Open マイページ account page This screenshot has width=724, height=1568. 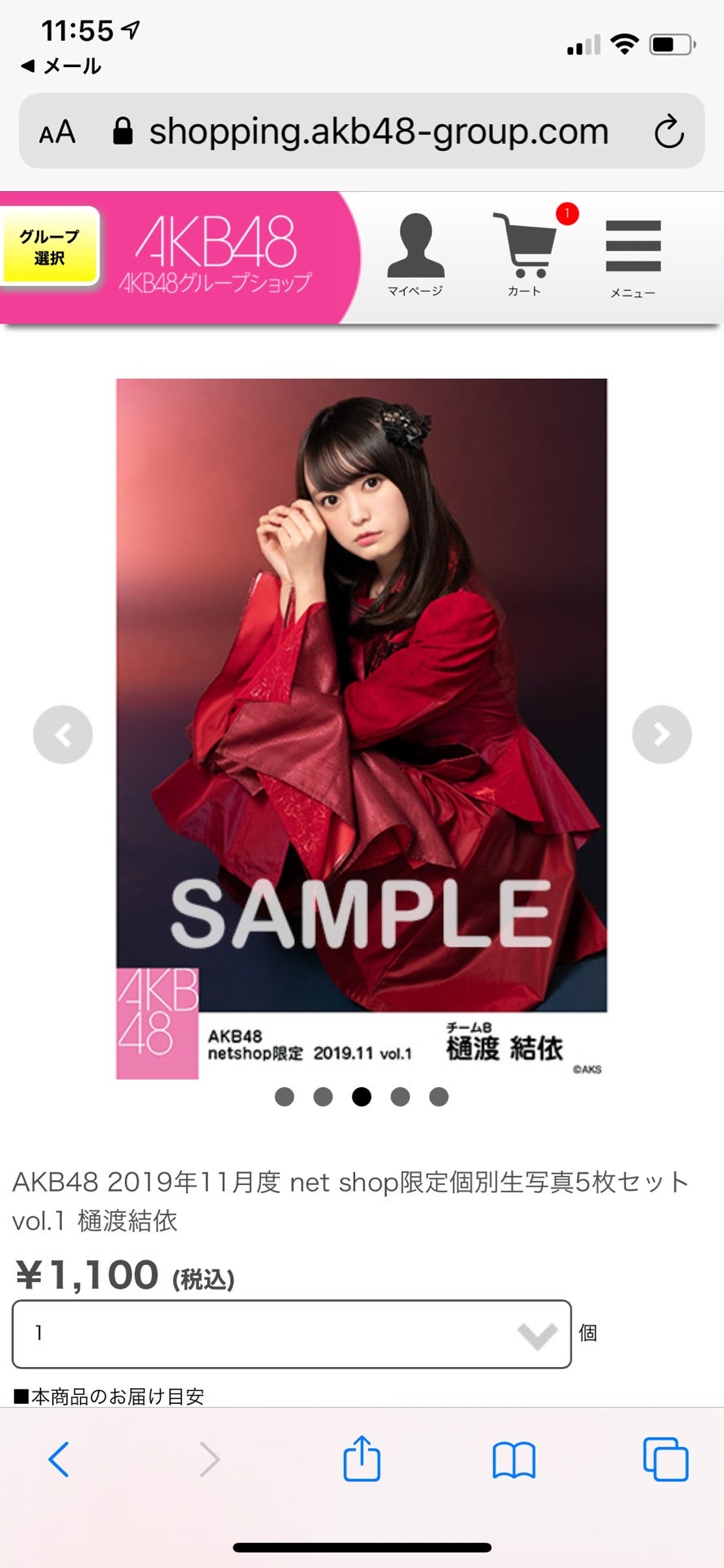[x=415, y=254]
